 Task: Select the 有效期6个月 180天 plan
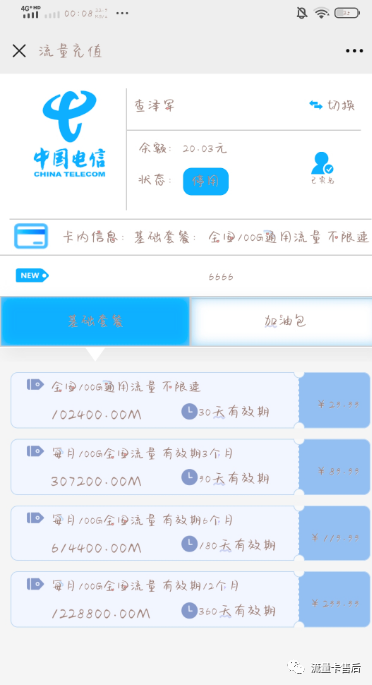[x=190, y=533]
